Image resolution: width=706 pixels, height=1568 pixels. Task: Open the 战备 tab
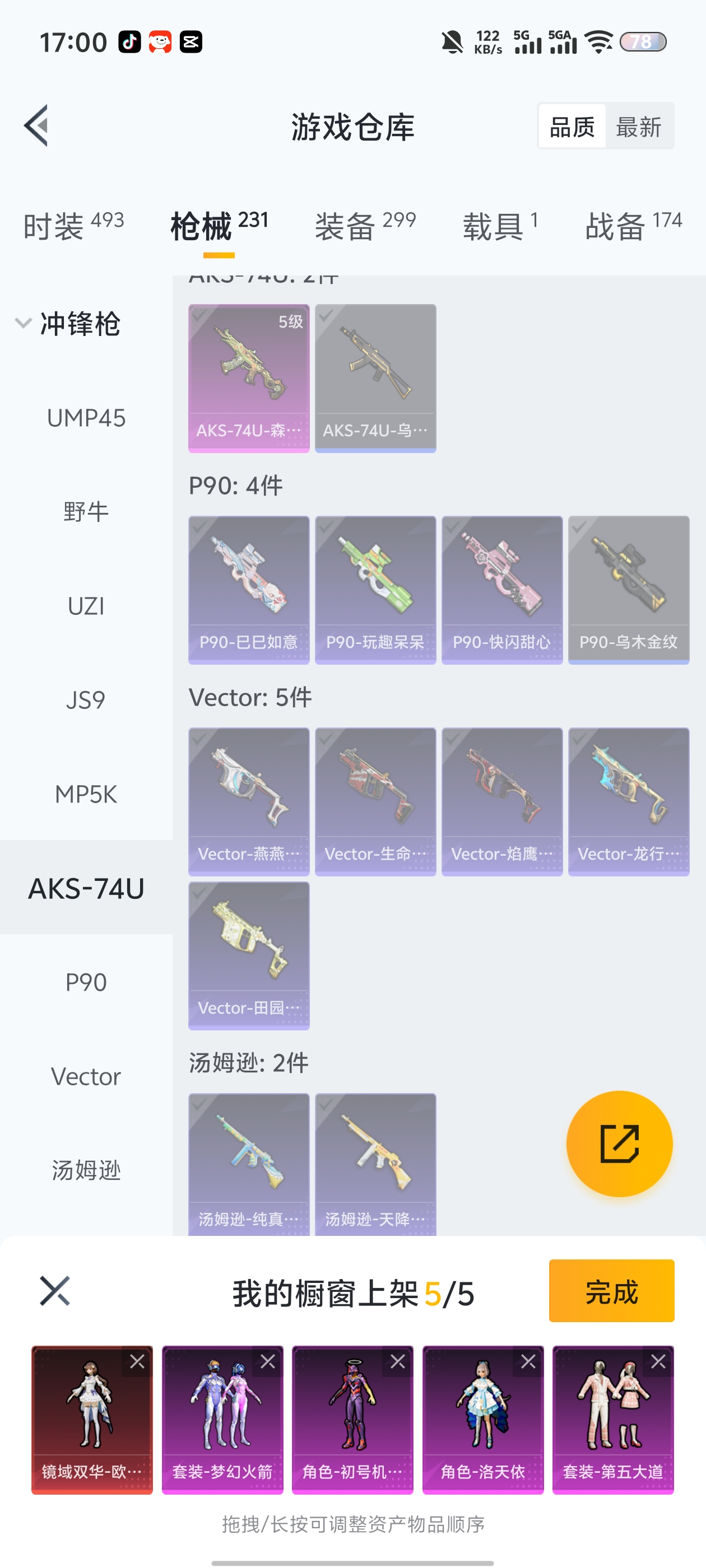(x=633, y=226)
